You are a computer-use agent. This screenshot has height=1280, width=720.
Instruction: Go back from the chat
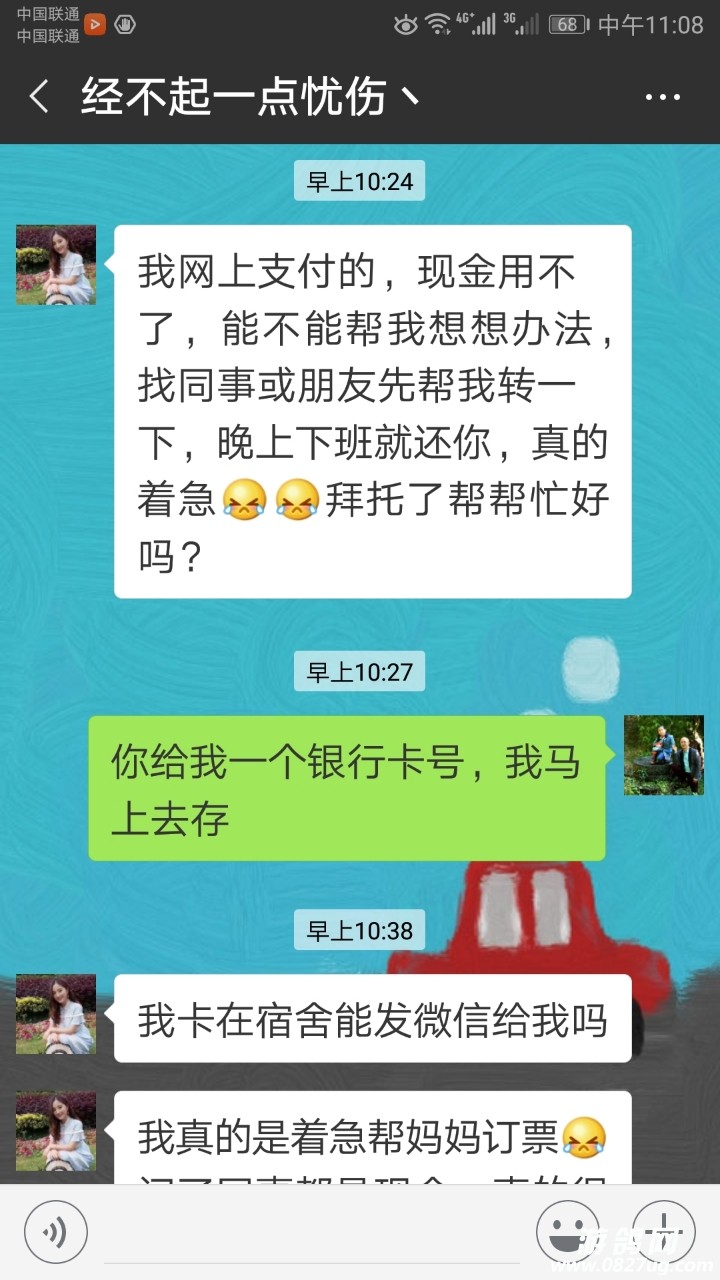pos(39,98)
